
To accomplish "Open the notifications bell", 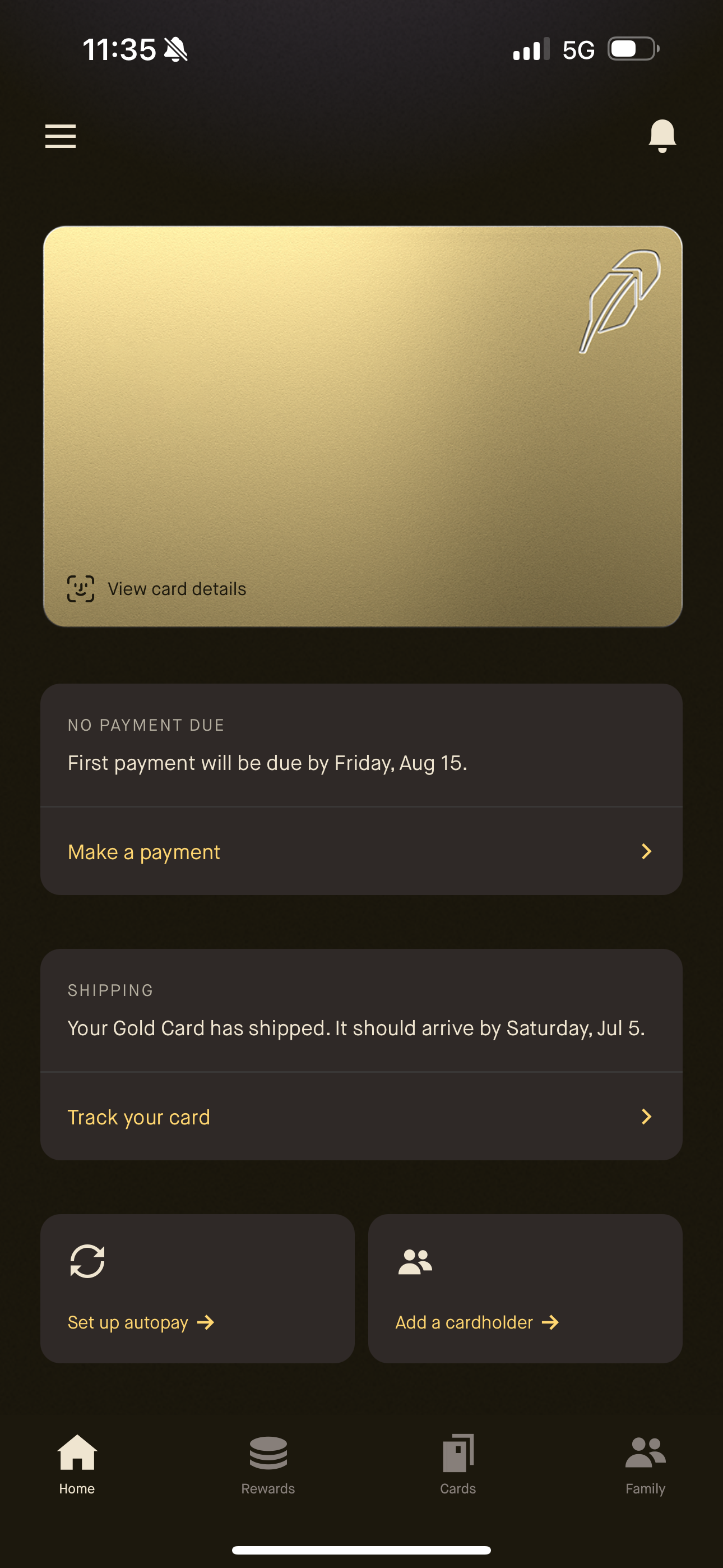I will [662, 136].
